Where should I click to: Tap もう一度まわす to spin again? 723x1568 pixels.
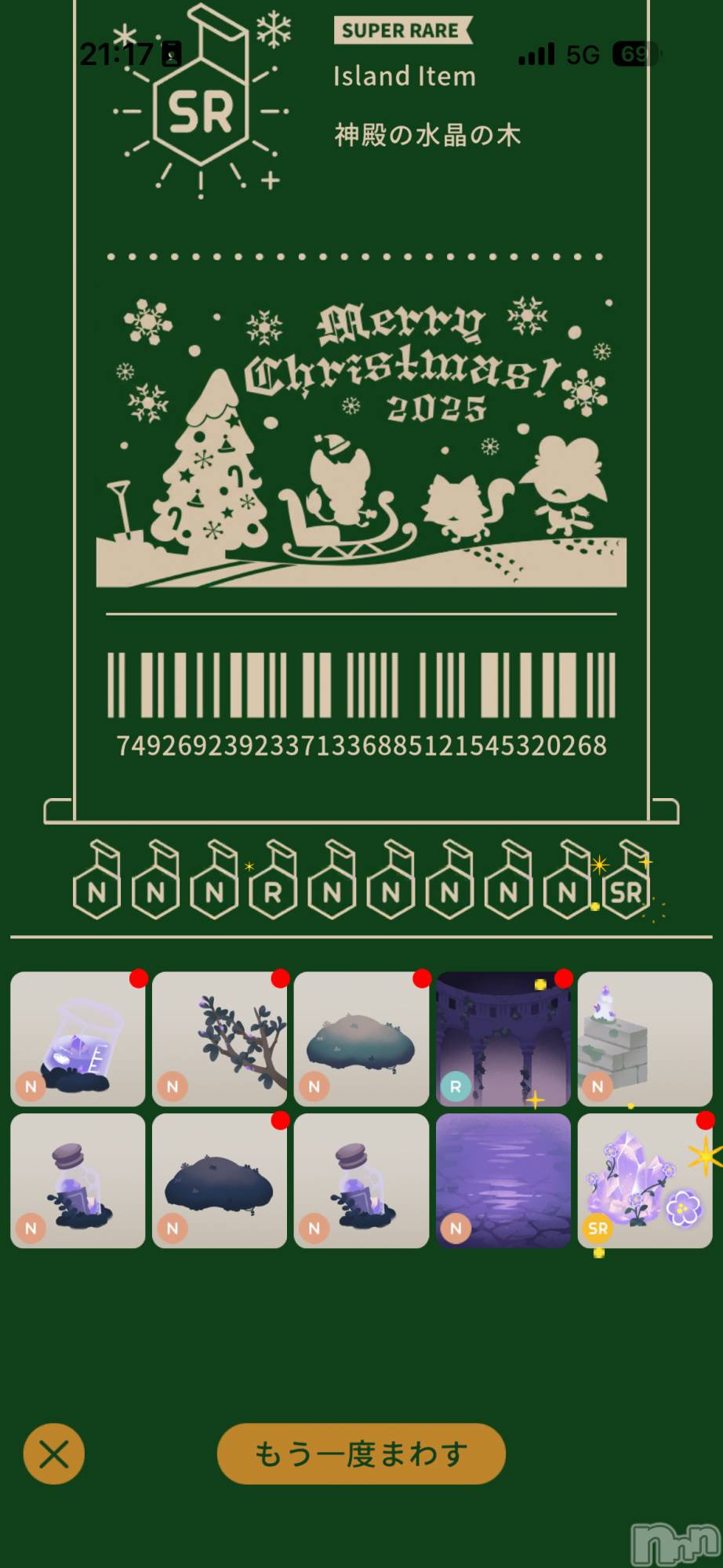coord(361,1454)
